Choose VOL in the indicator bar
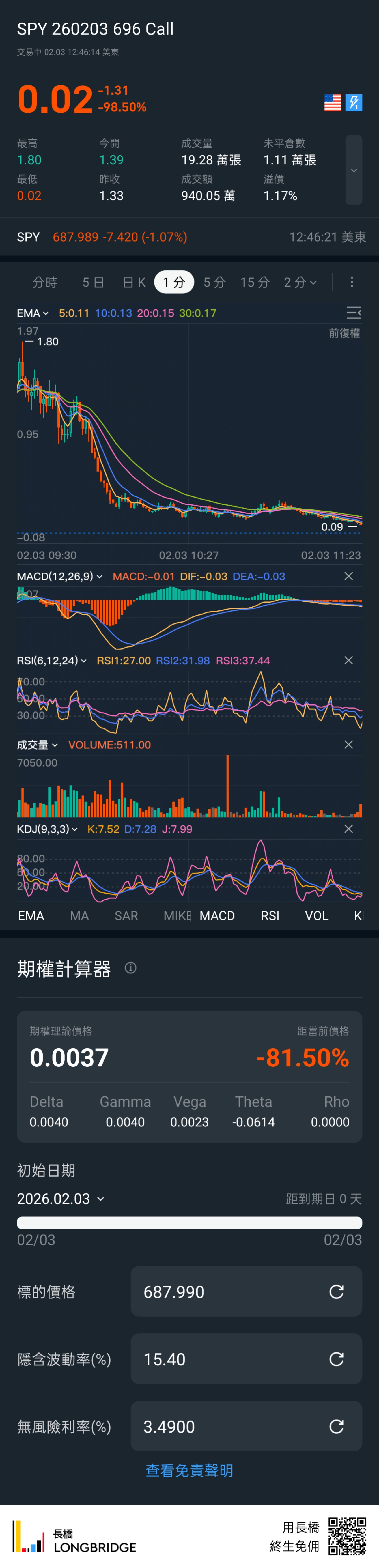379x1568 pixels. 316,916
